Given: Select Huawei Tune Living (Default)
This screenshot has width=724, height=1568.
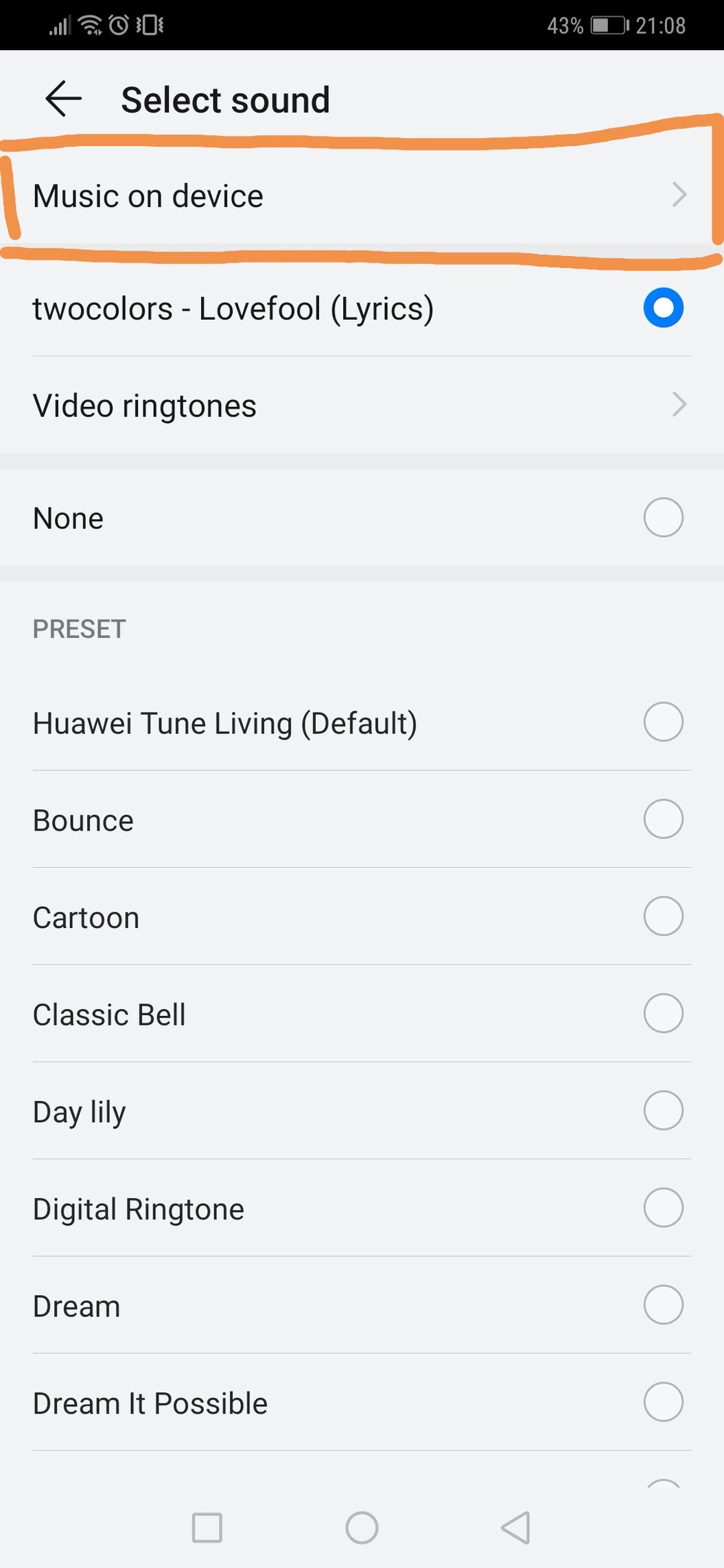Looking at the screenshot, I should click(x=362, y=722).
